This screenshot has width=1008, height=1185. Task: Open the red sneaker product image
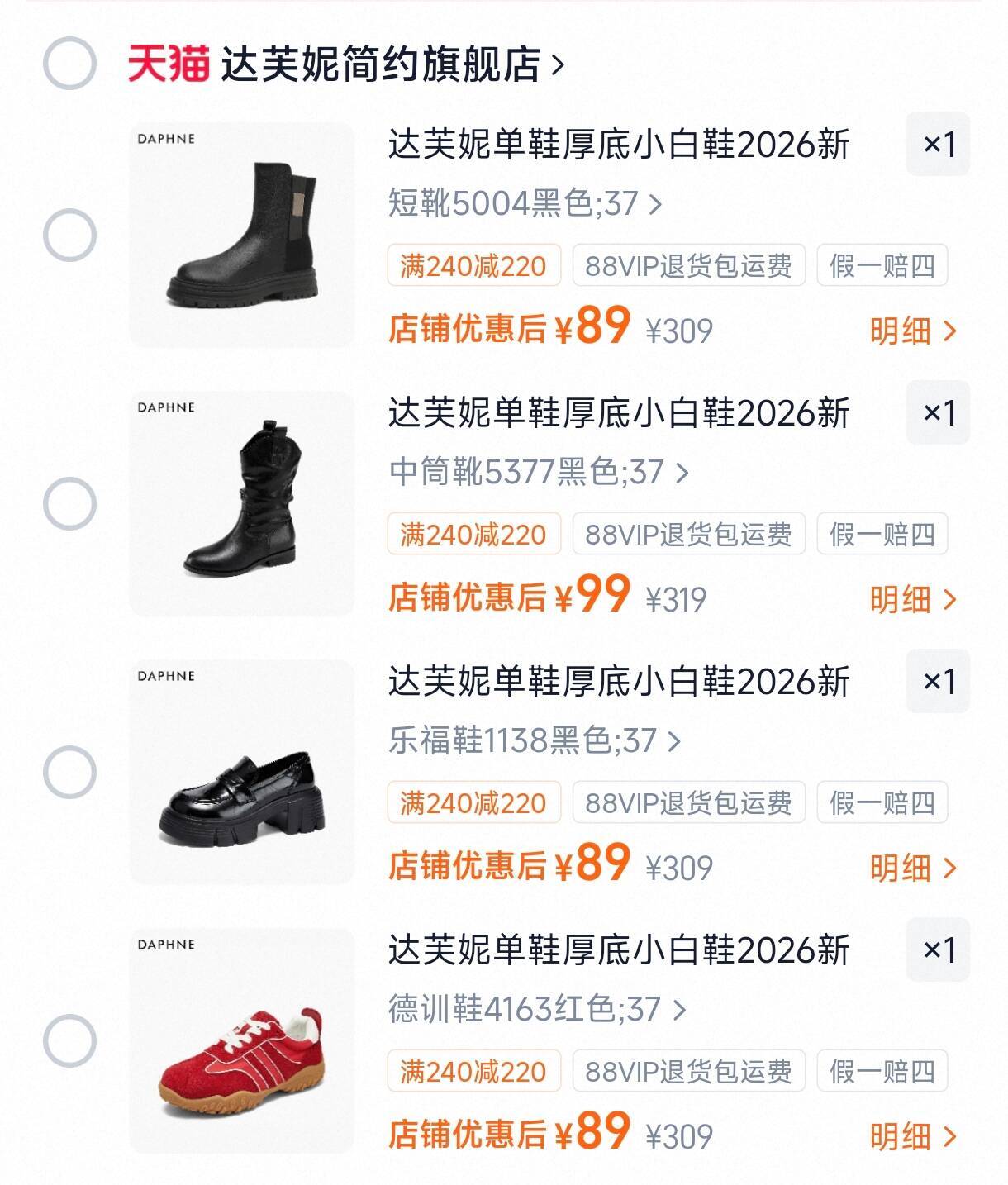pos(242,1040)
